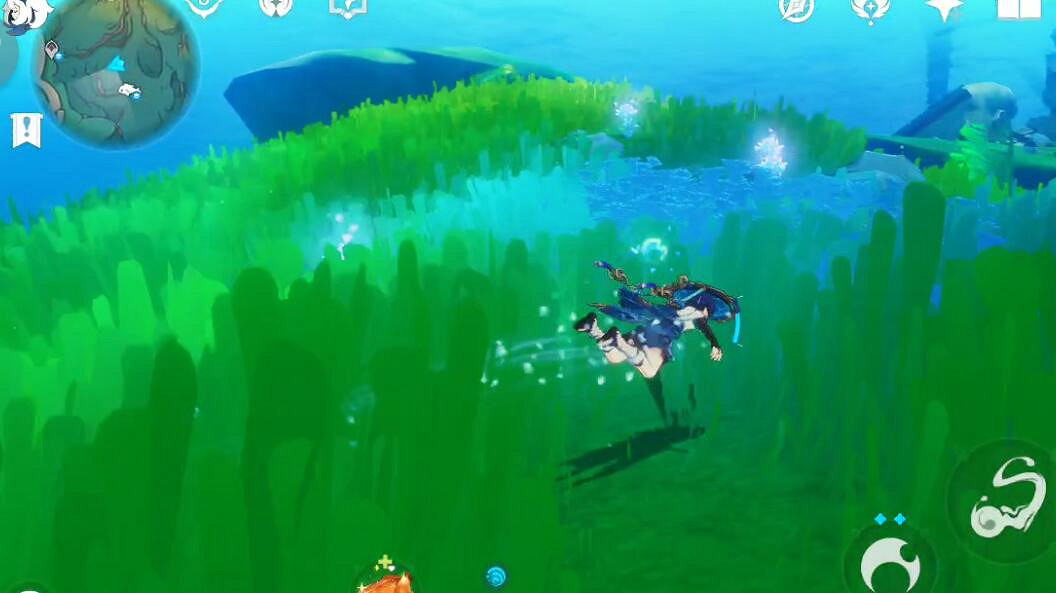Tap the quest marker flag icon

(x=26, y=131)
